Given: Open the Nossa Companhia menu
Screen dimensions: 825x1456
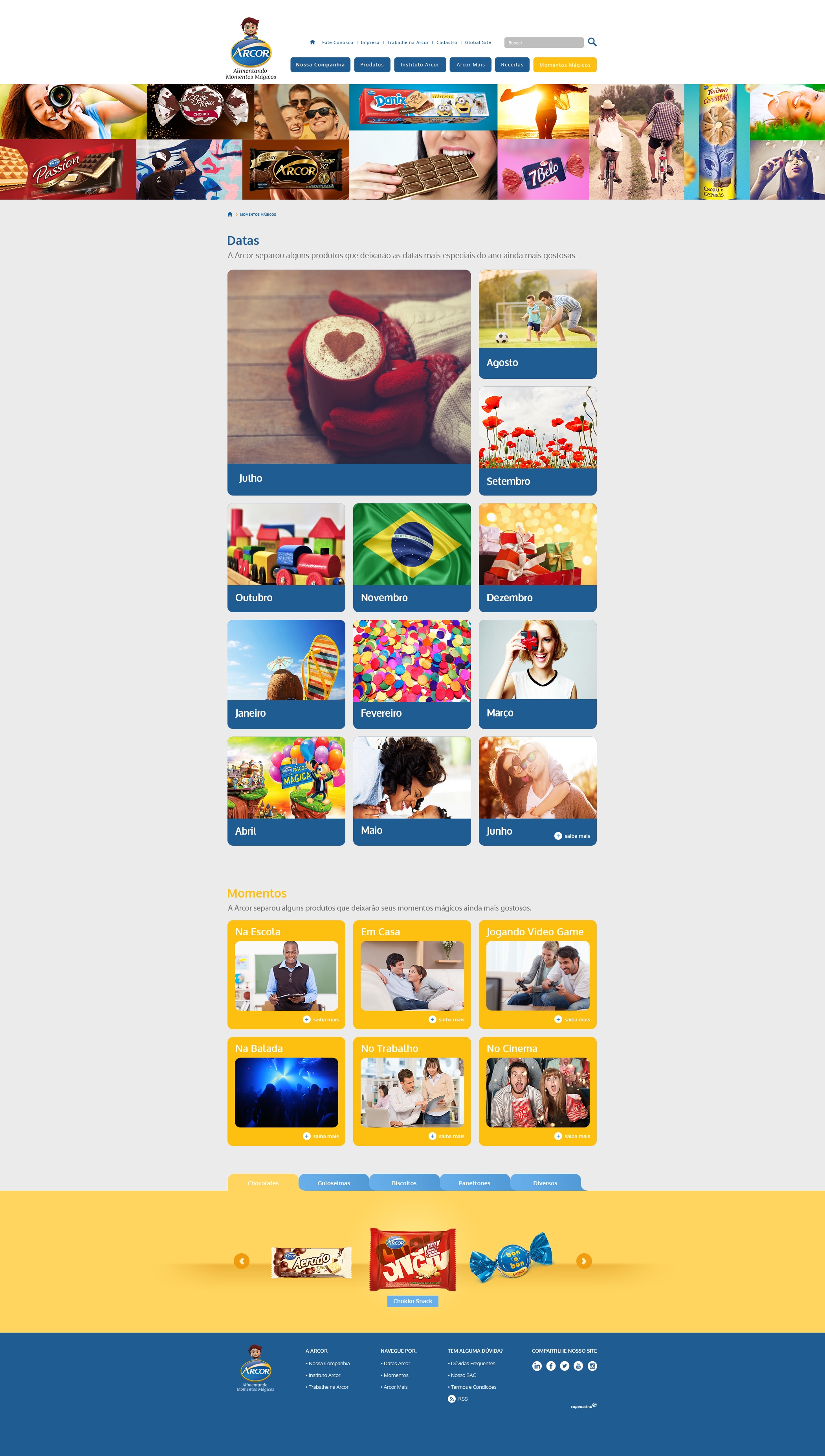Looking at the screenshot, I should coord(320,64).
